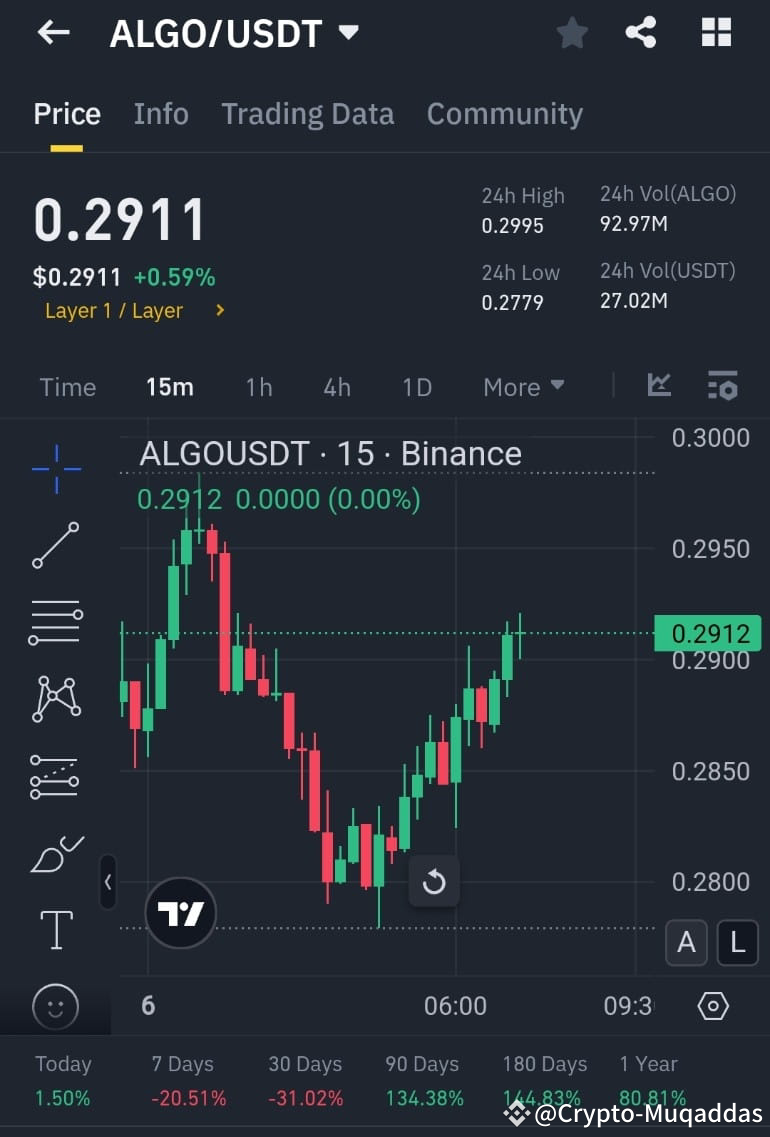Choose the horizontal lines drawing tool
This screenshot has width=770, height=1137.
pos(55,622)
